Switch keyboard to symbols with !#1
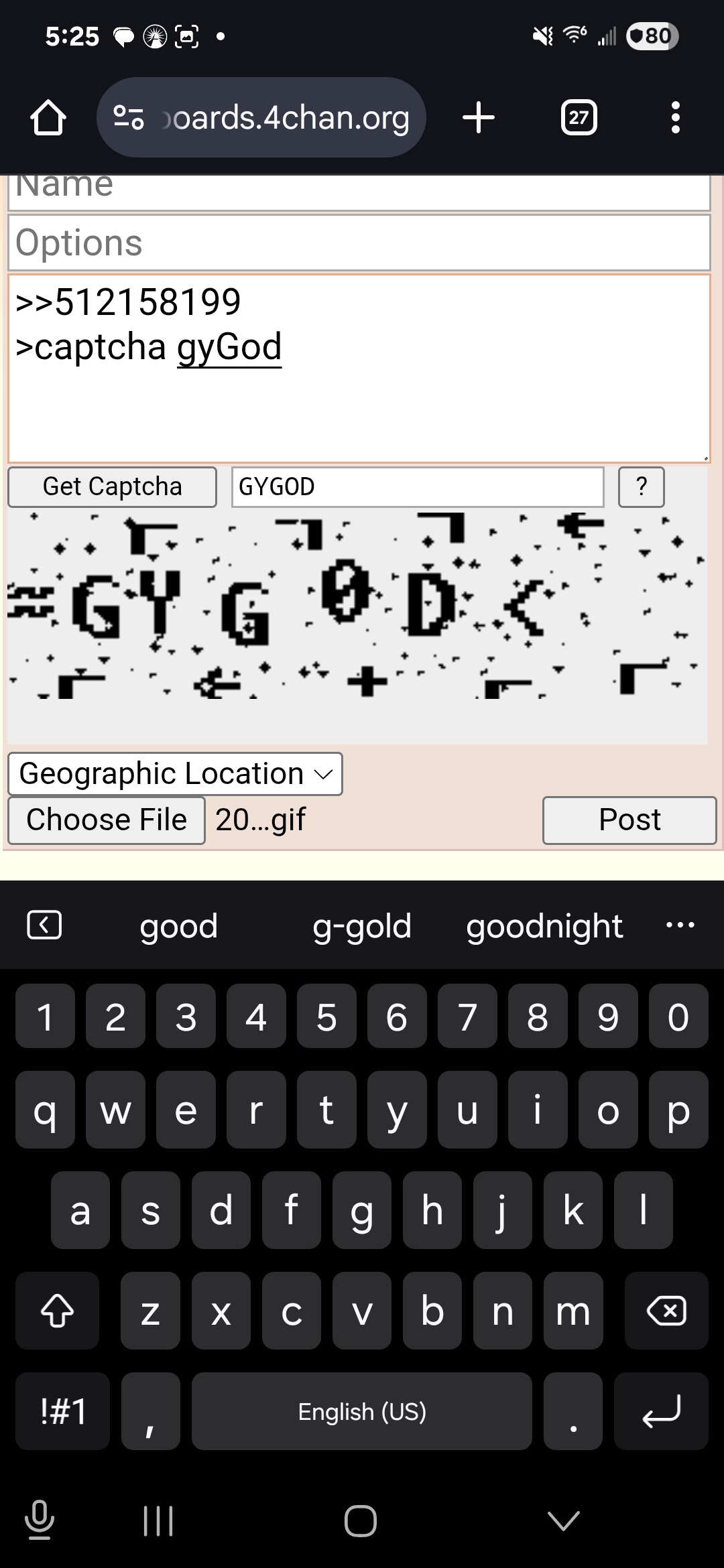This screenshot has height=1568, width=724. click(x=63, y=1411)
